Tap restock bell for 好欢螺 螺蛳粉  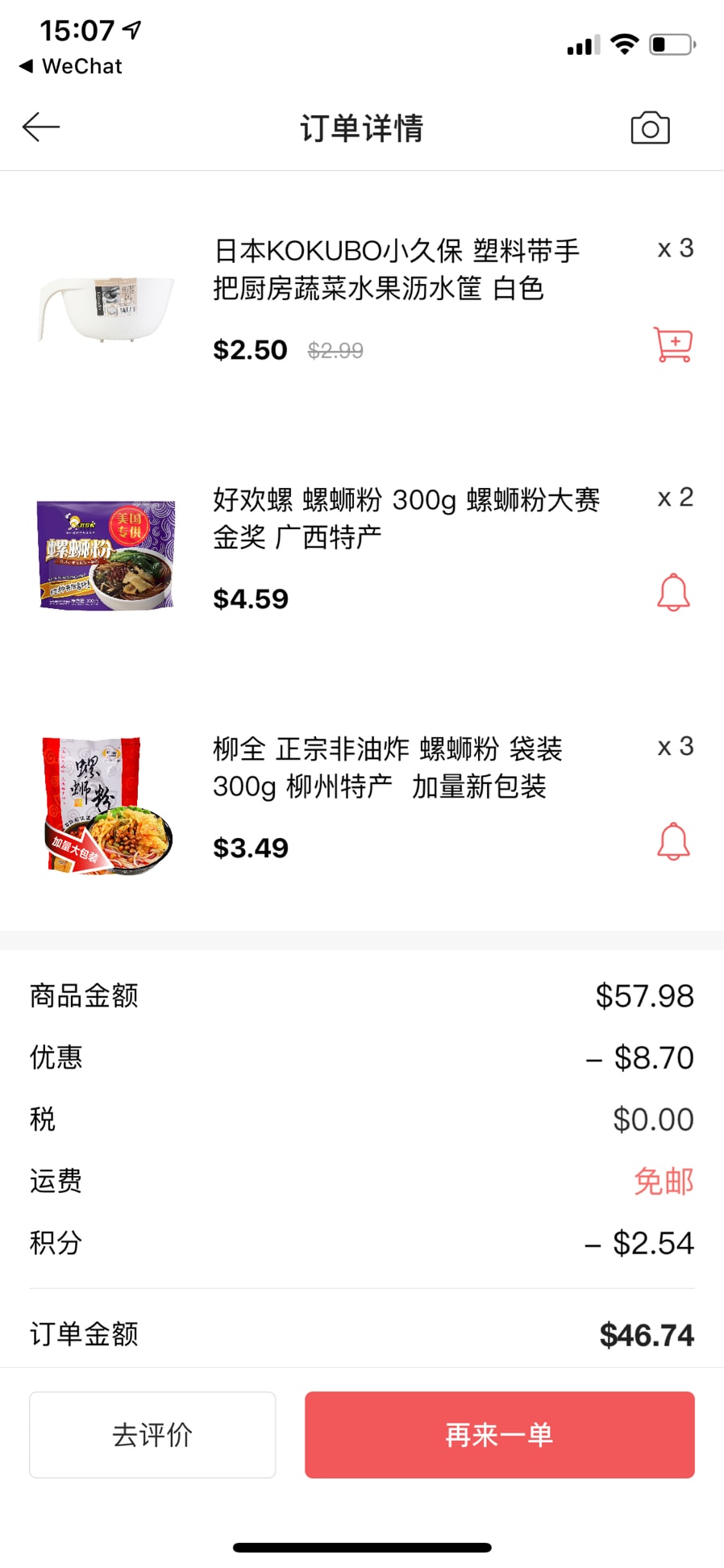point(673,593)
